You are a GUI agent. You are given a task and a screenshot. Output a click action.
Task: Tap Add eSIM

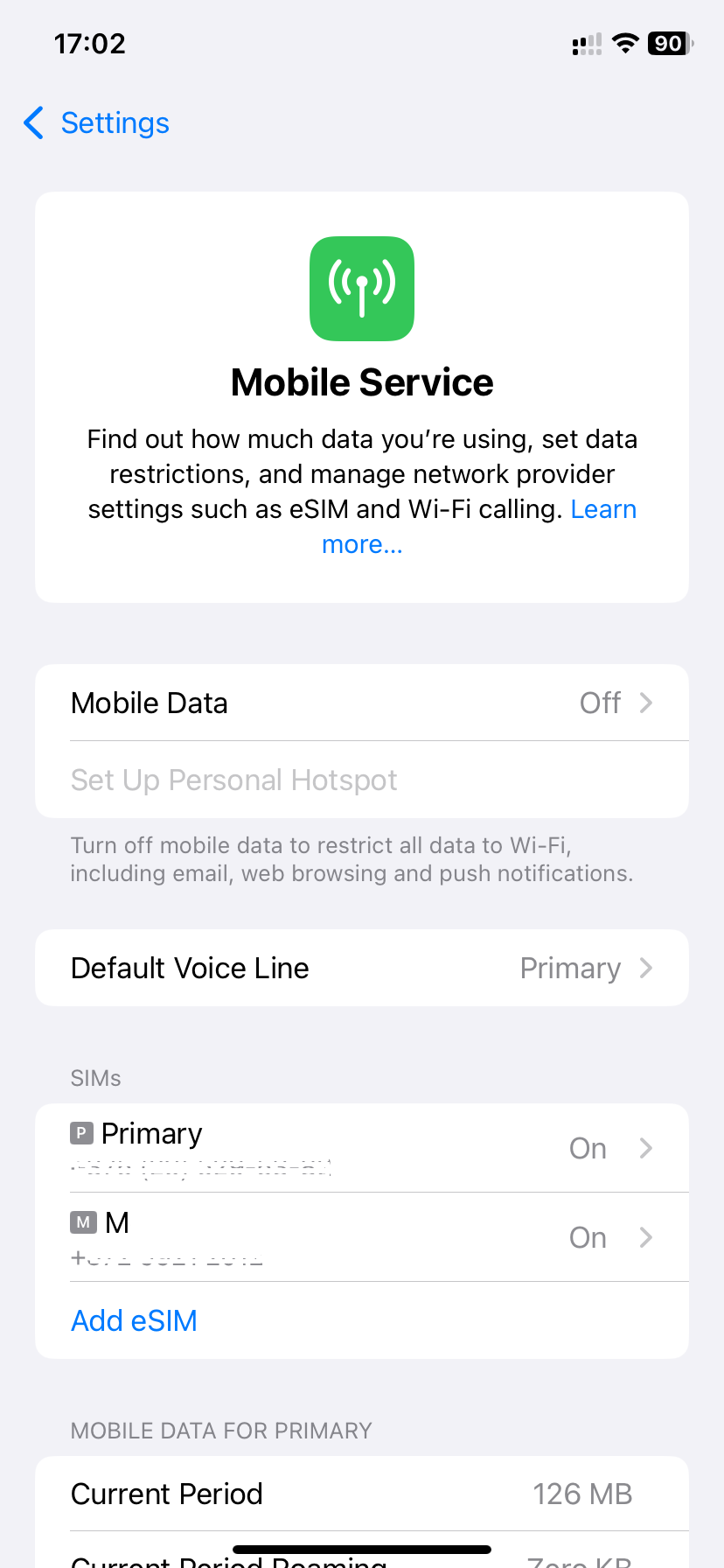(135, 1320)
